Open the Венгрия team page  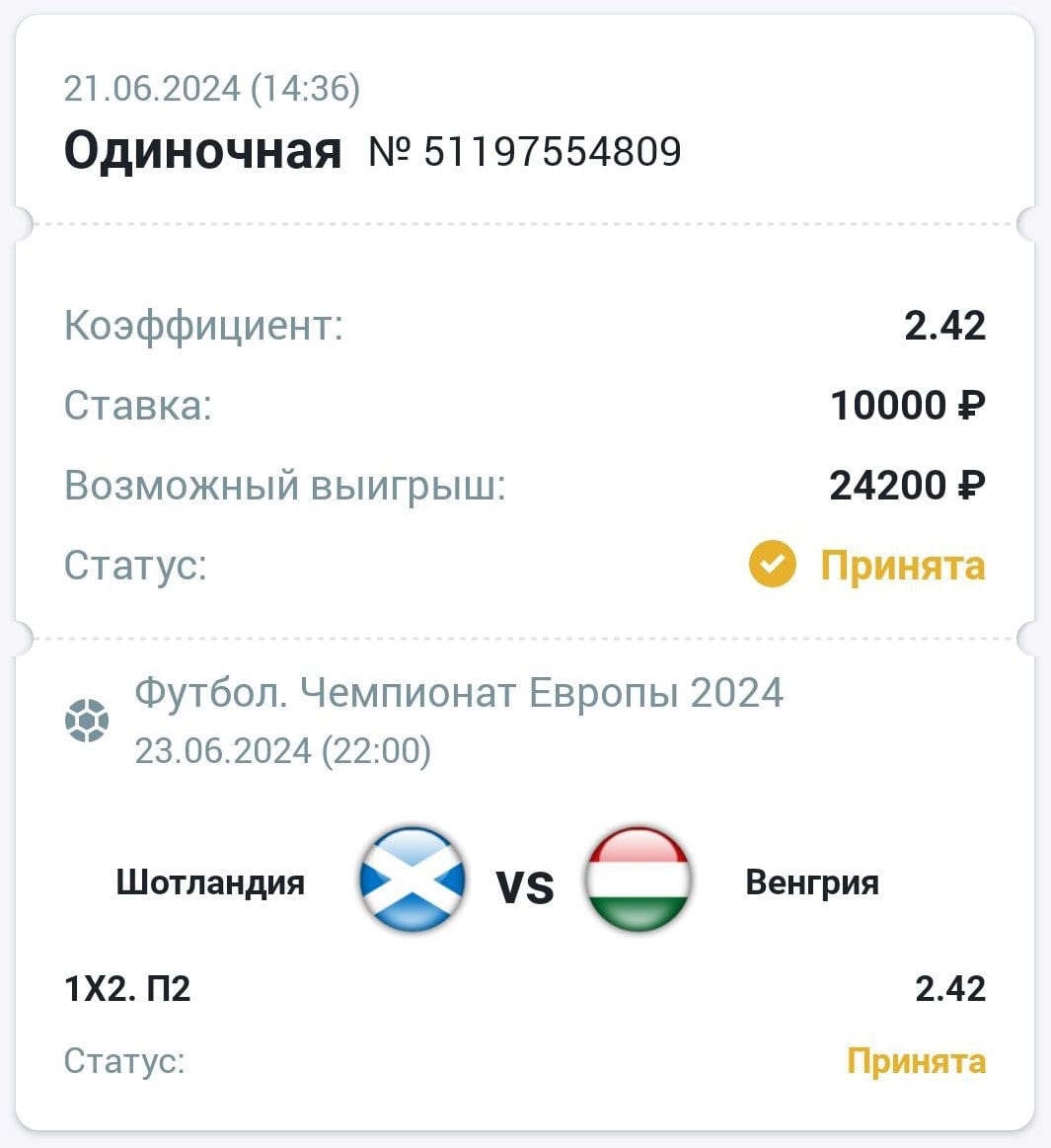pyautogui.click(x=811, y=882)
